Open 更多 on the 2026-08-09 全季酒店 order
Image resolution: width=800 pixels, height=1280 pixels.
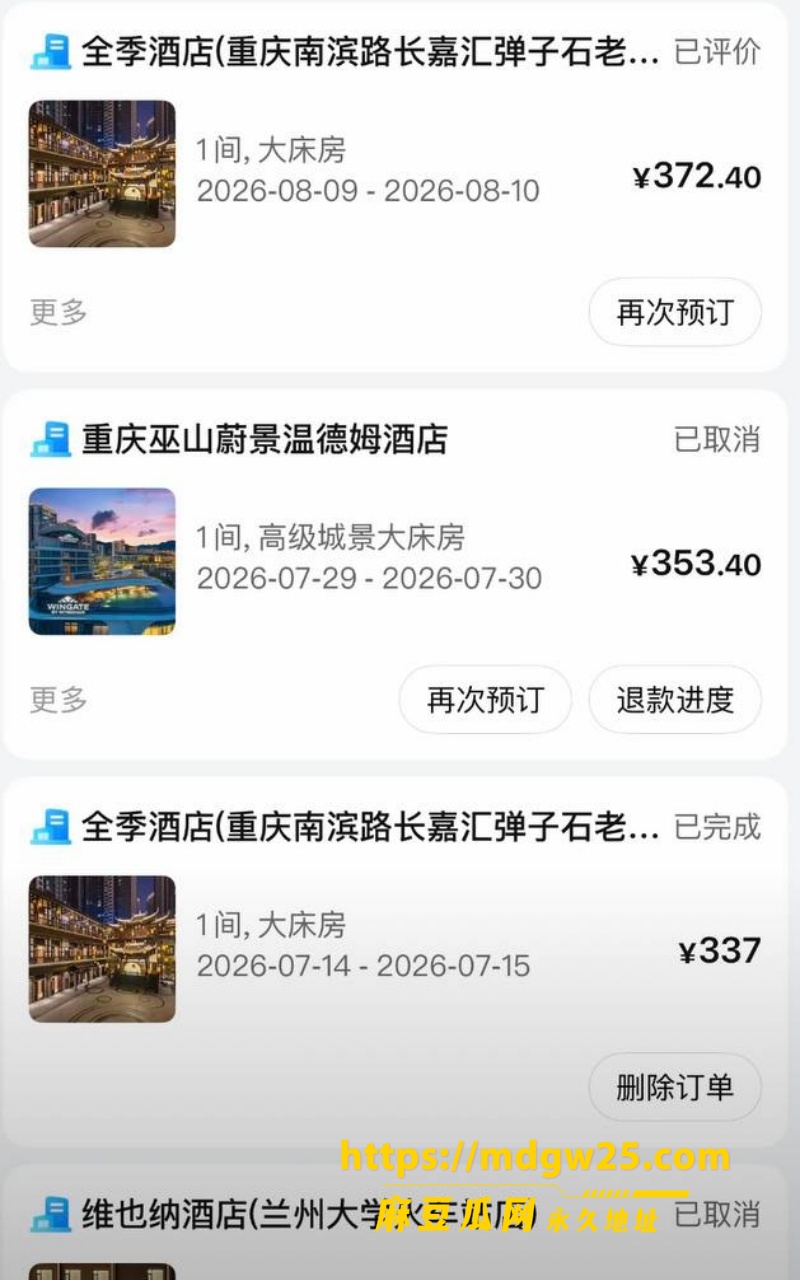tap(58, 312)
